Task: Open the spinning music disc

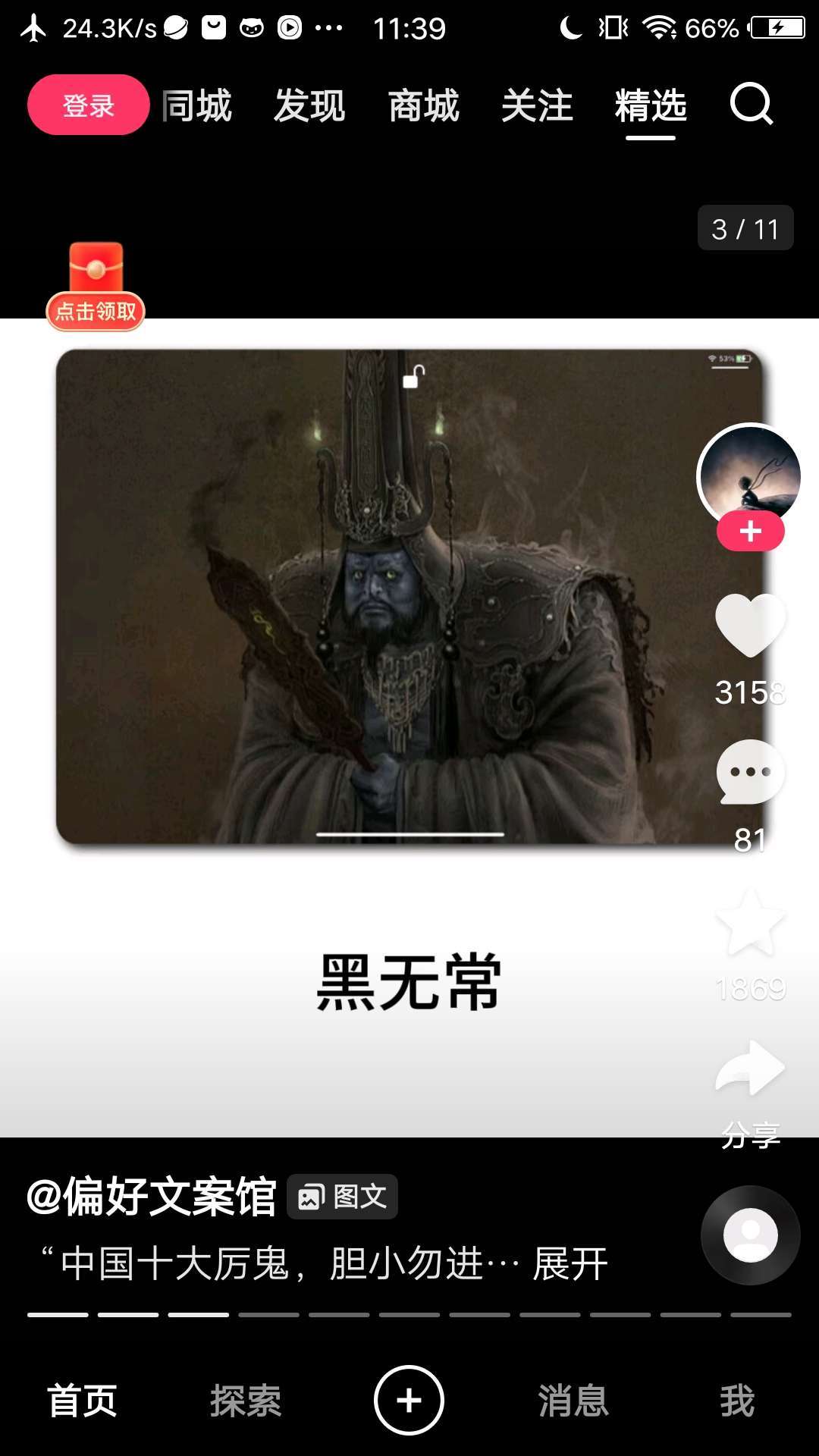Action: [750, 1235]
